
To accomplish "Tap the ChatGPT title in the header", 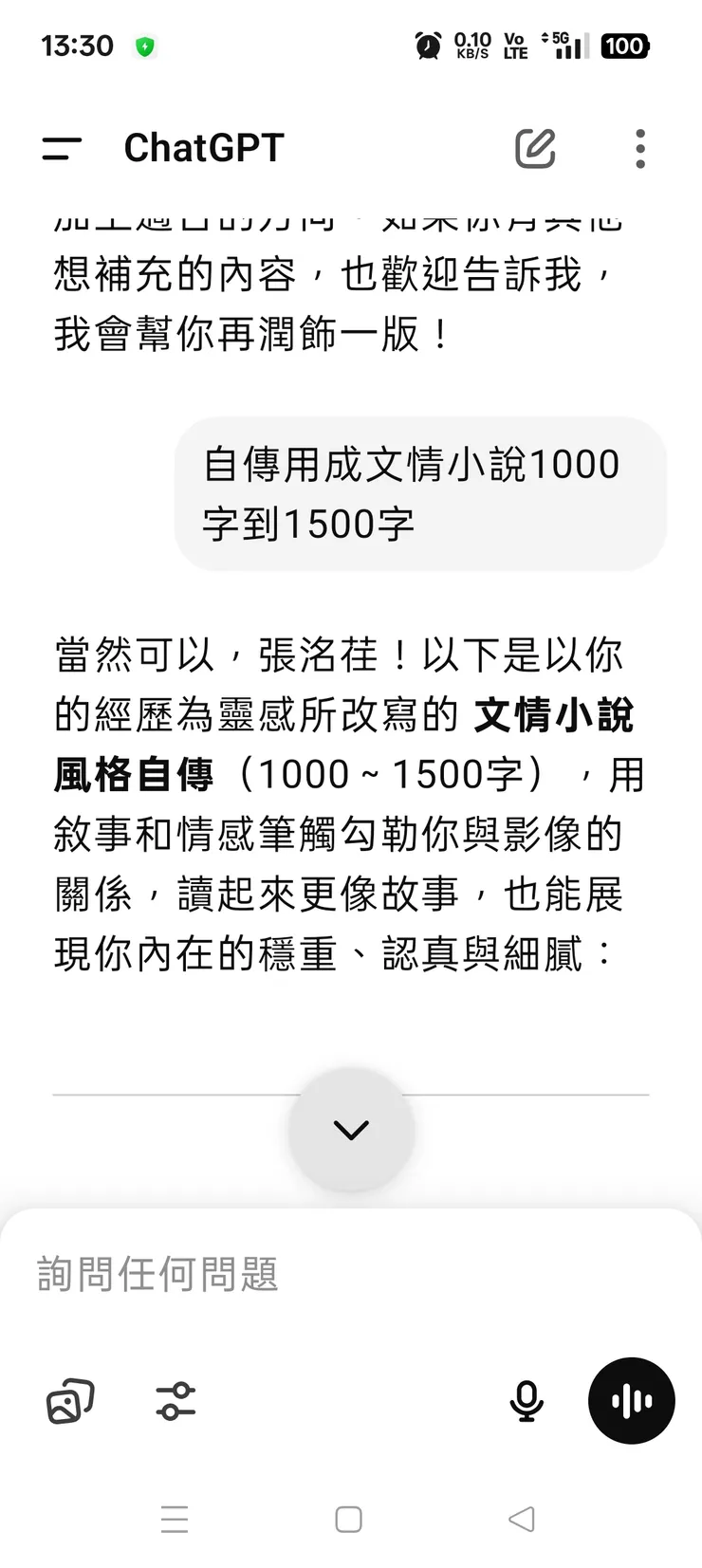I will pyautogui.click(x=203, y=148).
